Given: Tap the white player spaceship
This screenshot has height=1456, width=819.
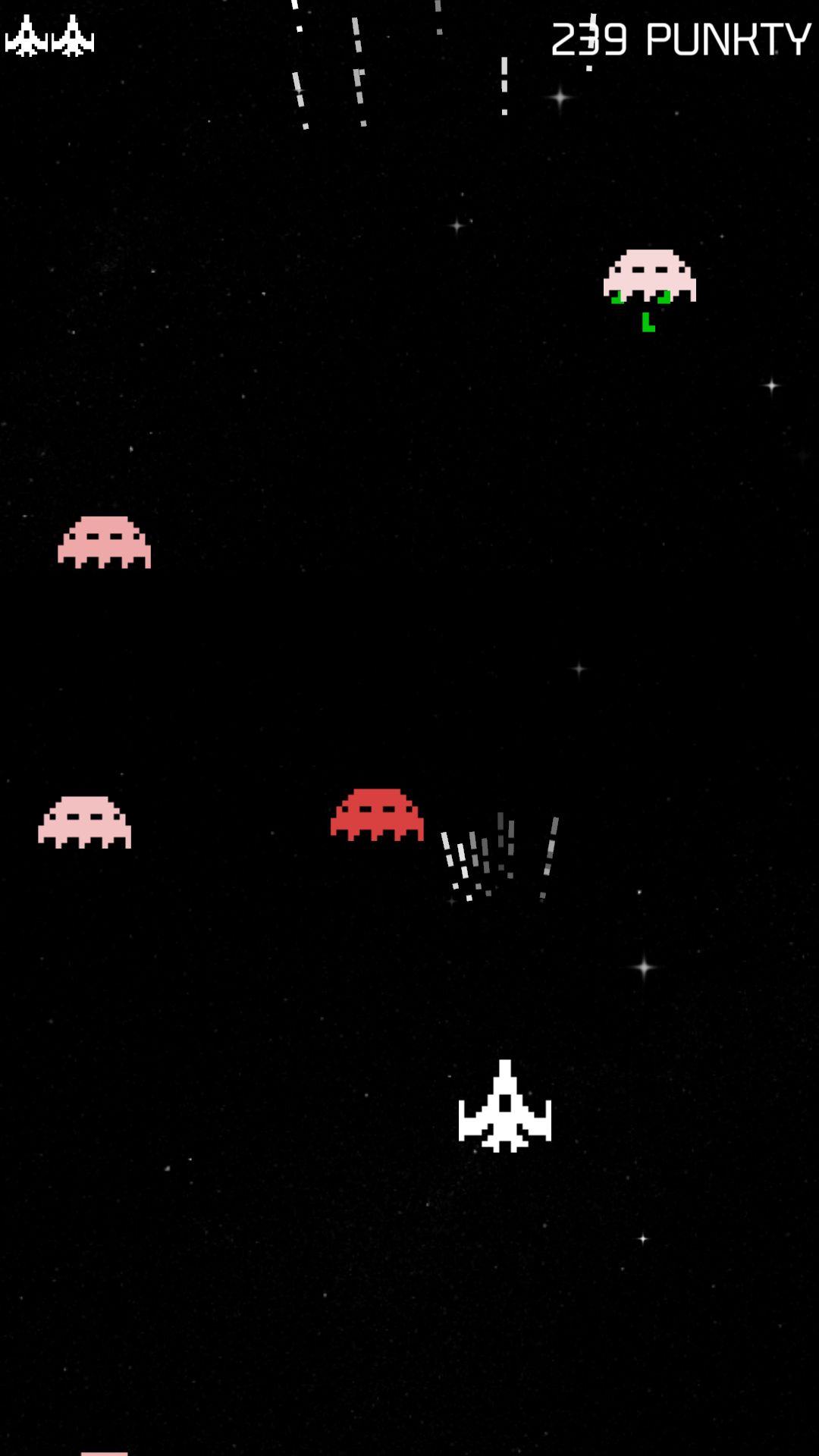Looking at the screenshot, I should pyautogui.click(x=505, y=1106).
